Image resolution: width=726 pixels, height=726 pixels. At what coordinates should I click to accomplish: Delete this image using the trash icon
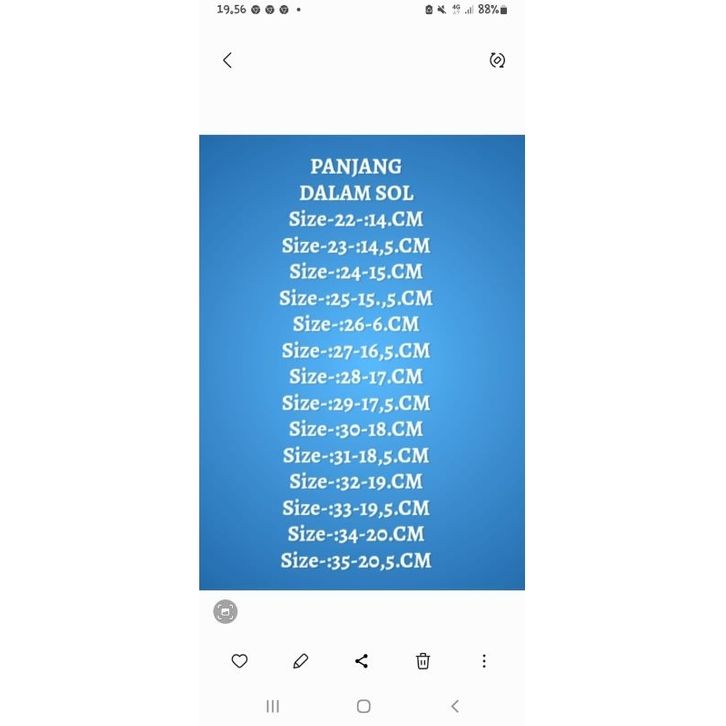click(423, 661)
